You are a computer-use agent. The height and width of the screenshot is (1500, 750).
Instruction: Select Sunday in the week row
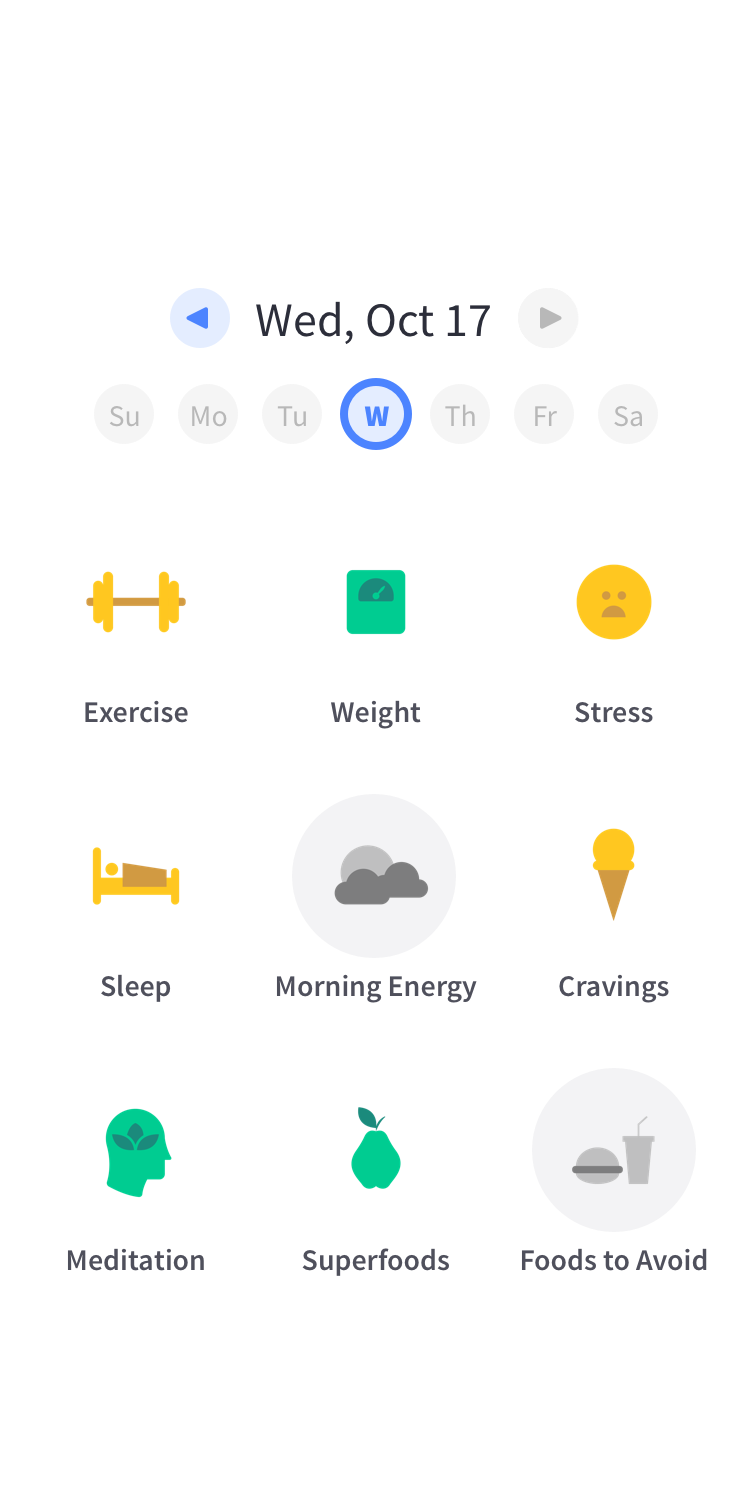[124, 415]
